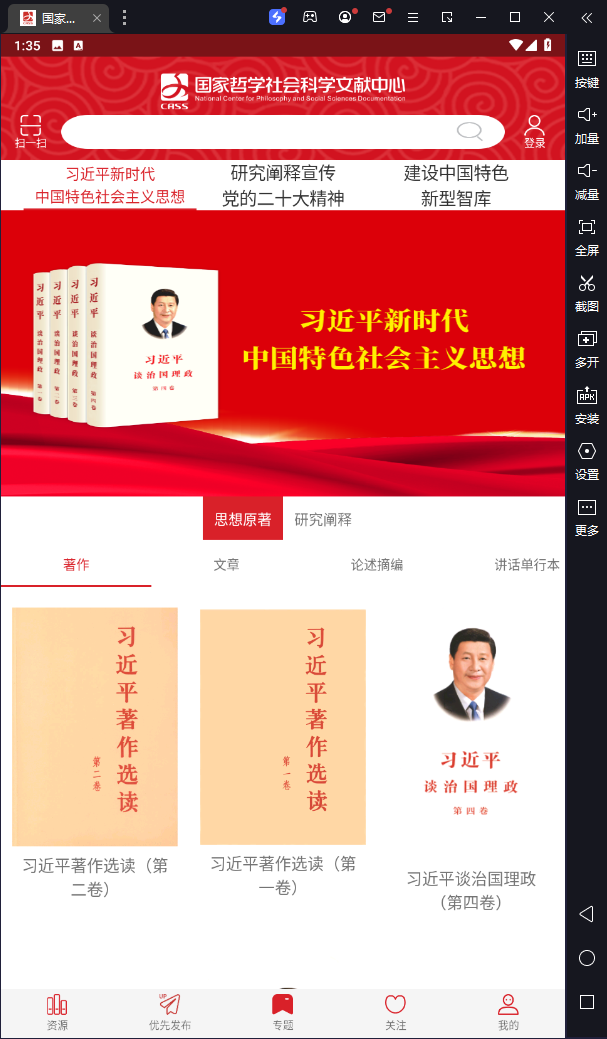The height and width of the screenshot is (1039, 607).
Task: Select the 著作 sub-tab
Action: pos(76,565)
